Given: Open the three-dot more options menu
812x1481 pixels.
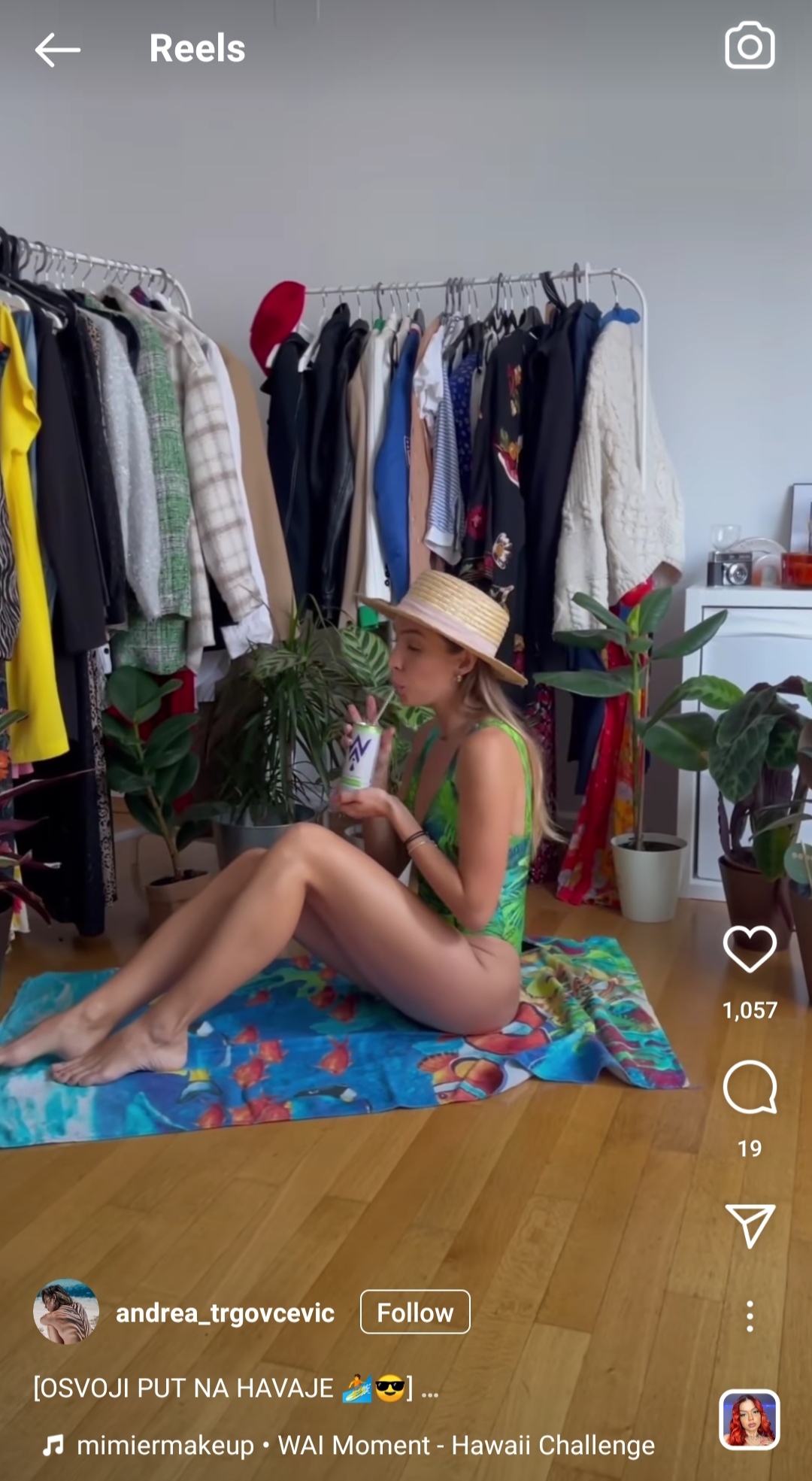Looking at the screenshot, I should click(750, 1316).
